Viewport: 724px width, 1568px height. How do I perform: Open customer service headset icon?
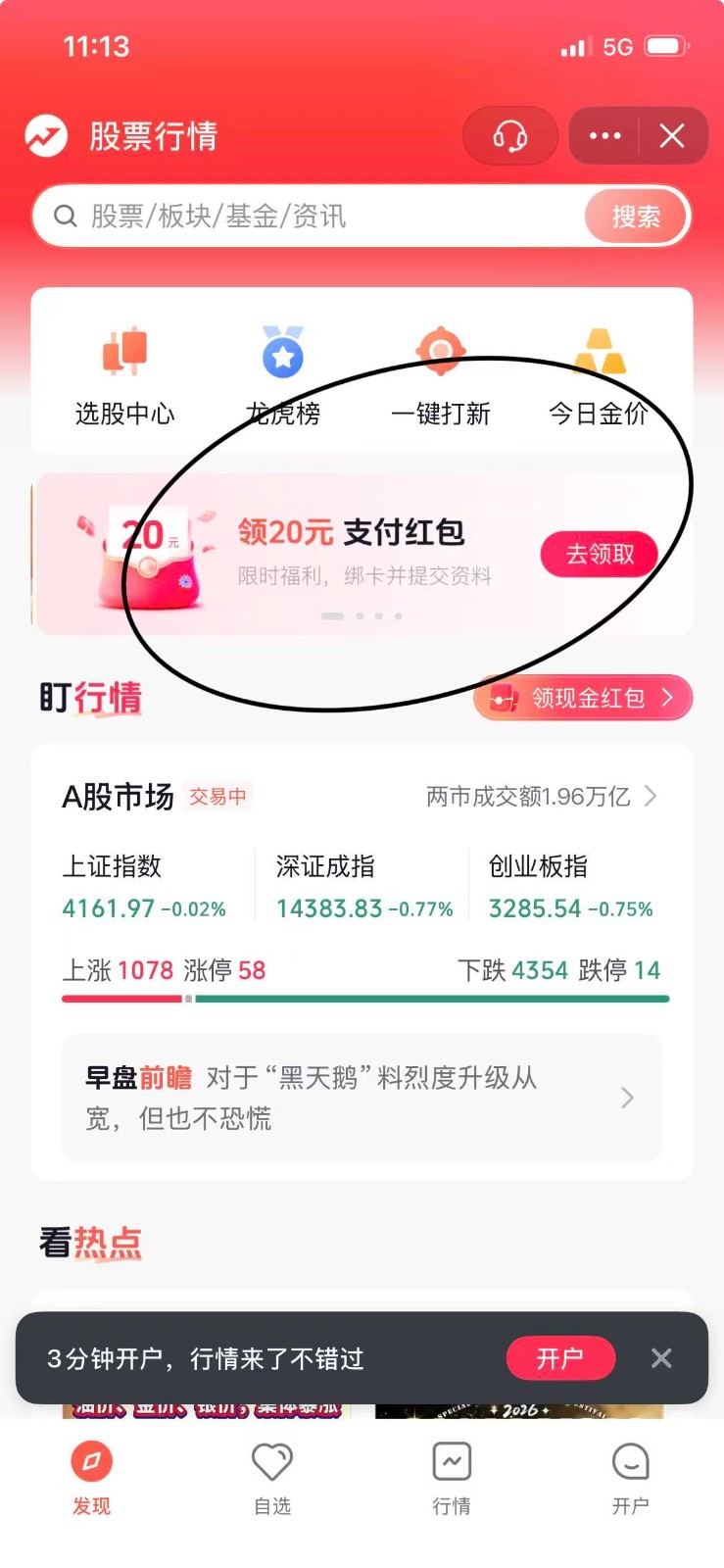pos(510,136)
